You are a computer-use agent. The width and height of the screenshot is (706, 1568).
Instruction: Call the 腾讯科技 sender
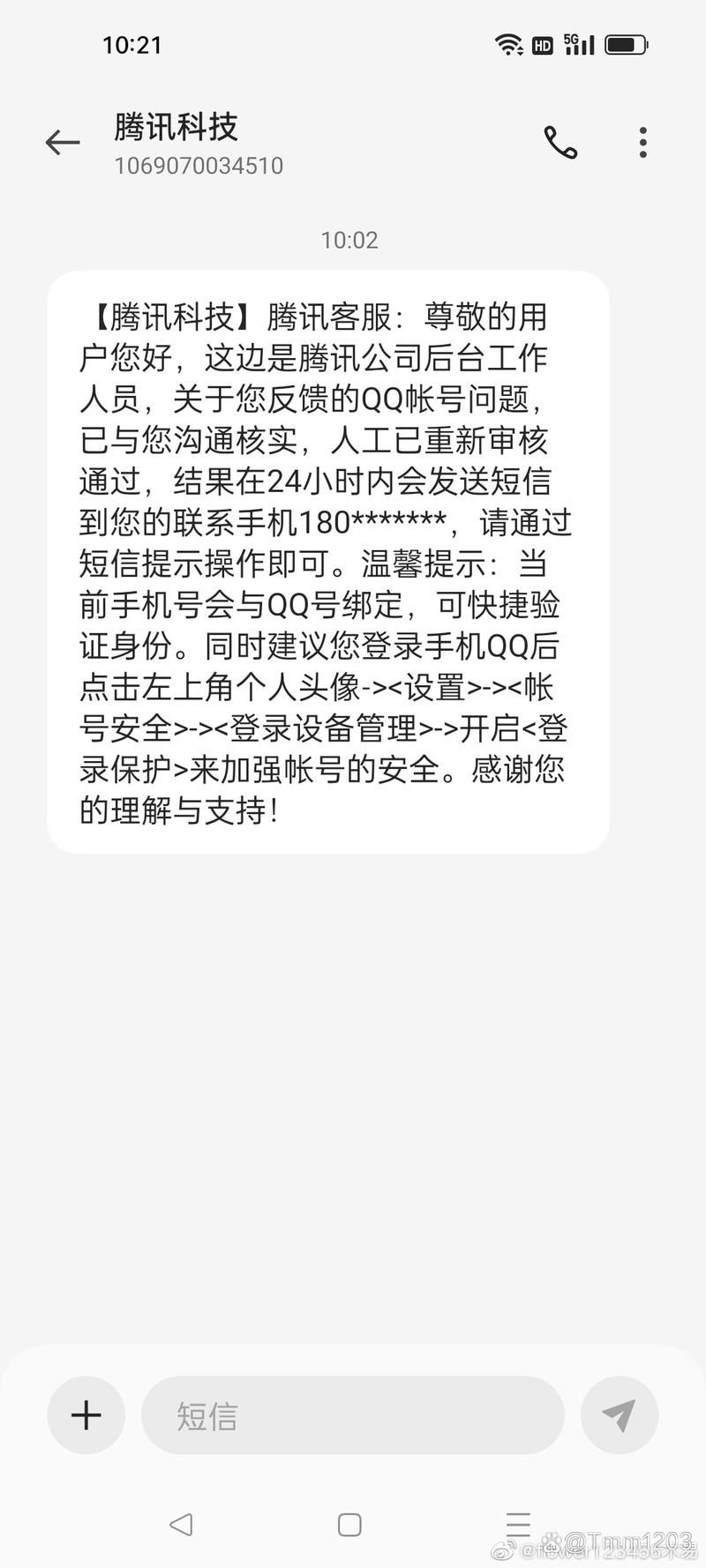click(560, 143)
